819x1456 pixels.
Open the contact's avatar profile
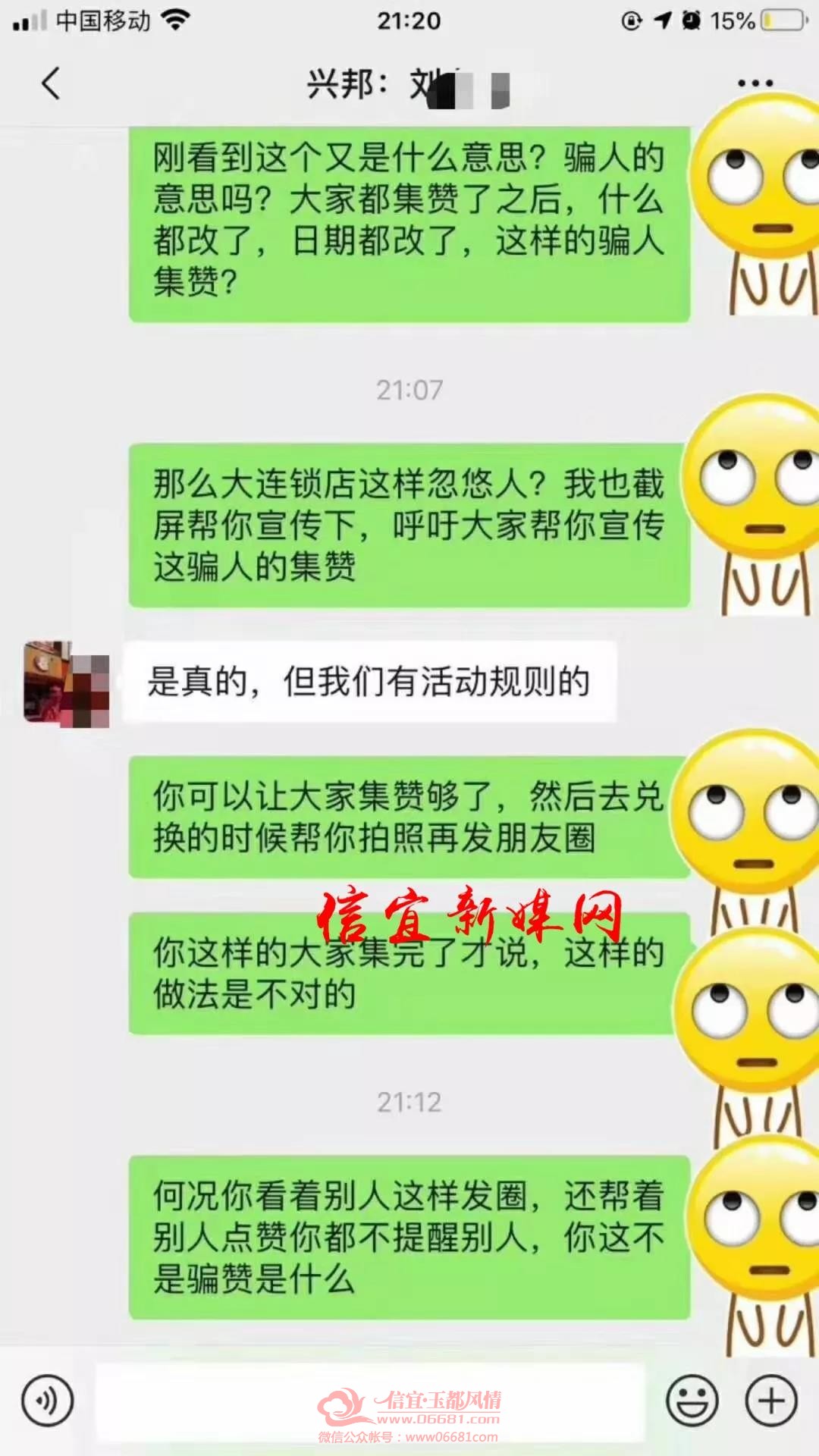coord(67,684)
